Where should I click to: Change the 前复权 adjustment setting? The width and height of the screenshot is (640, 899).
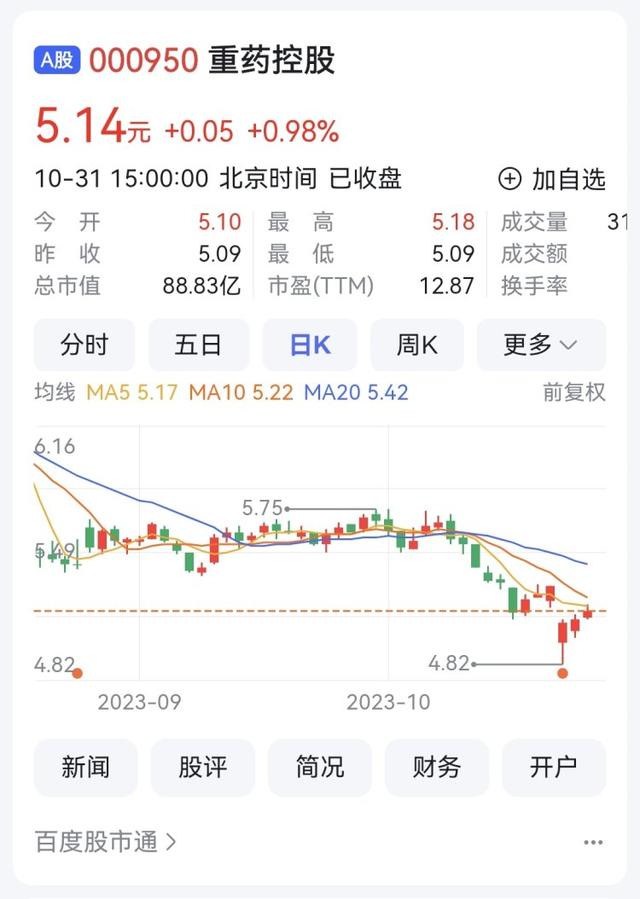[x=574, y=393]
